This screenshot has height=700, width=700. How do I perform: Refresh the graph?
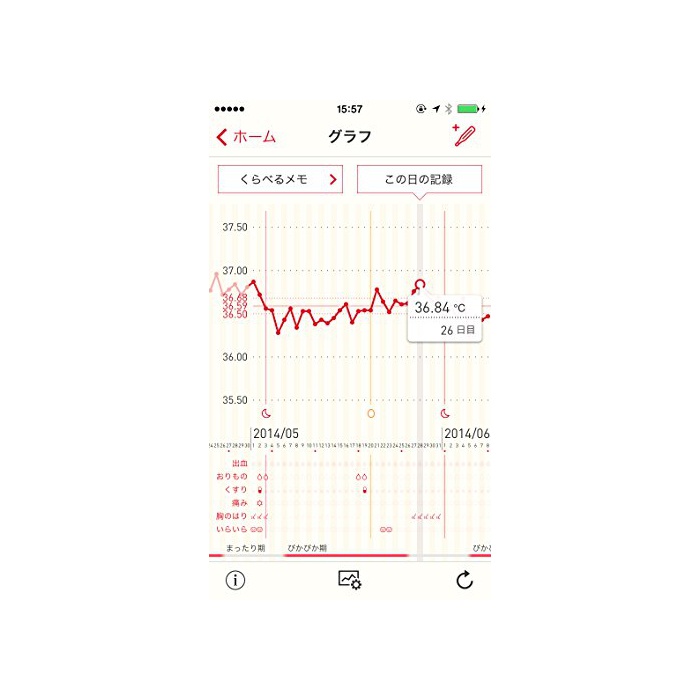[464, 580]
